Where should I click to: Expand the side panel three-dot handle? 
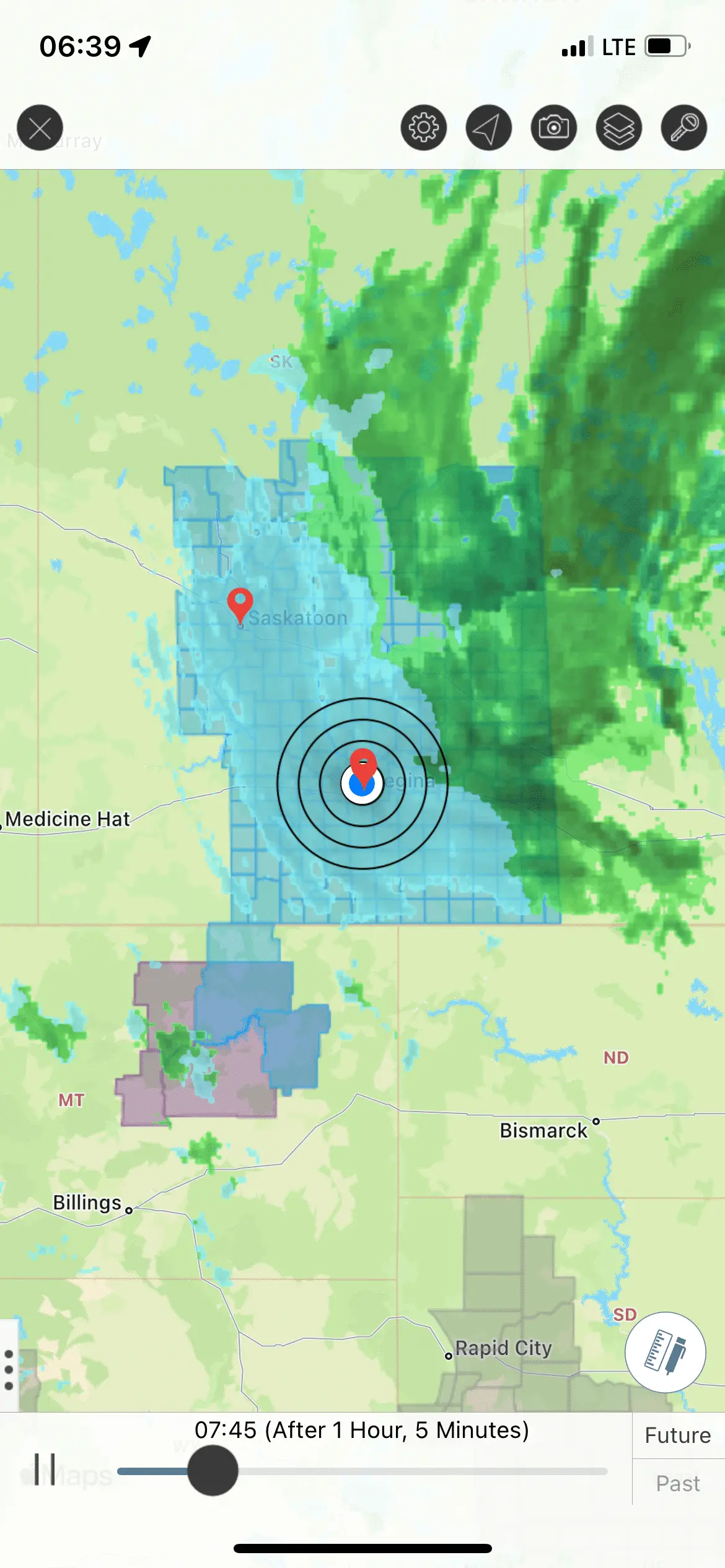9,1370
